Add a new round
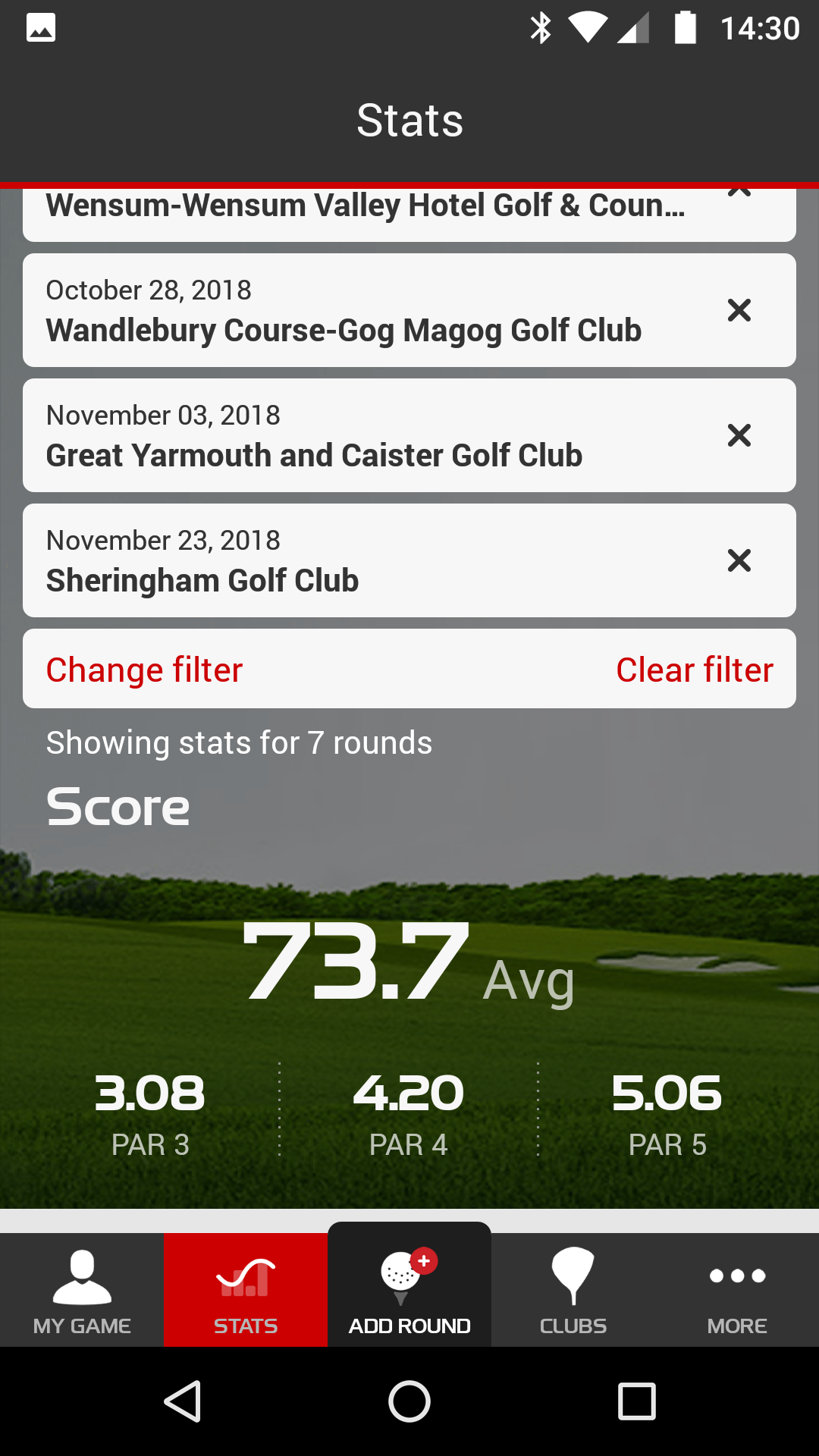This screenshot has width=819, height=1456. (x=409, y=1289)
